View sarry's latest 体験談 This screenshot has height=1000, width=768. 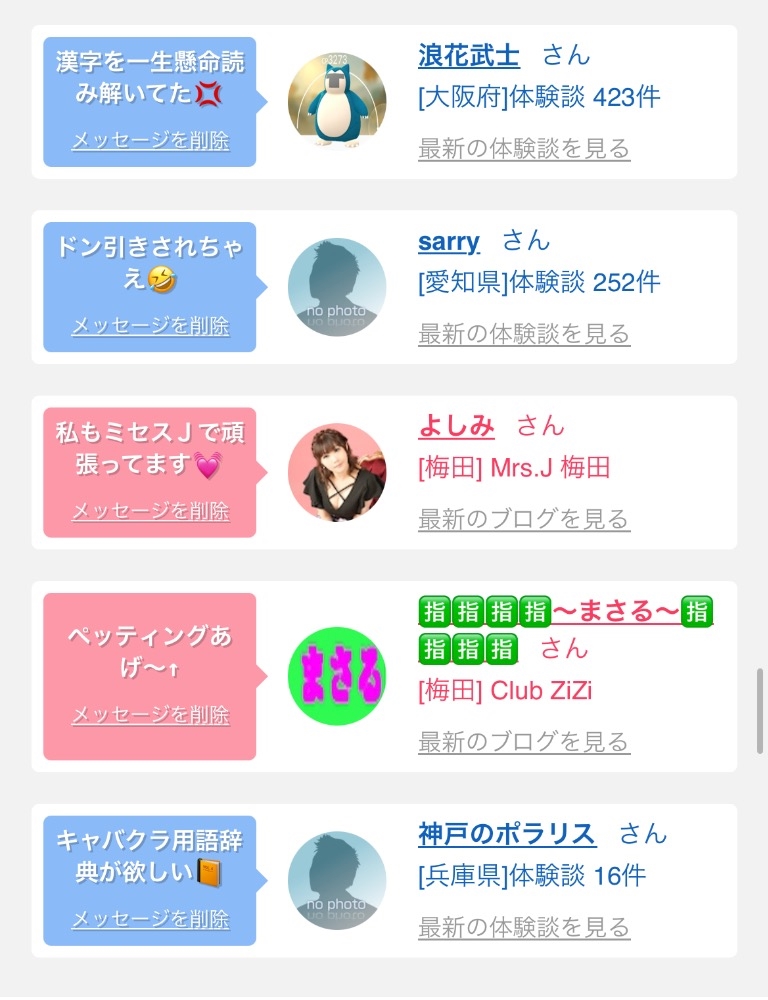click(524, 334)
